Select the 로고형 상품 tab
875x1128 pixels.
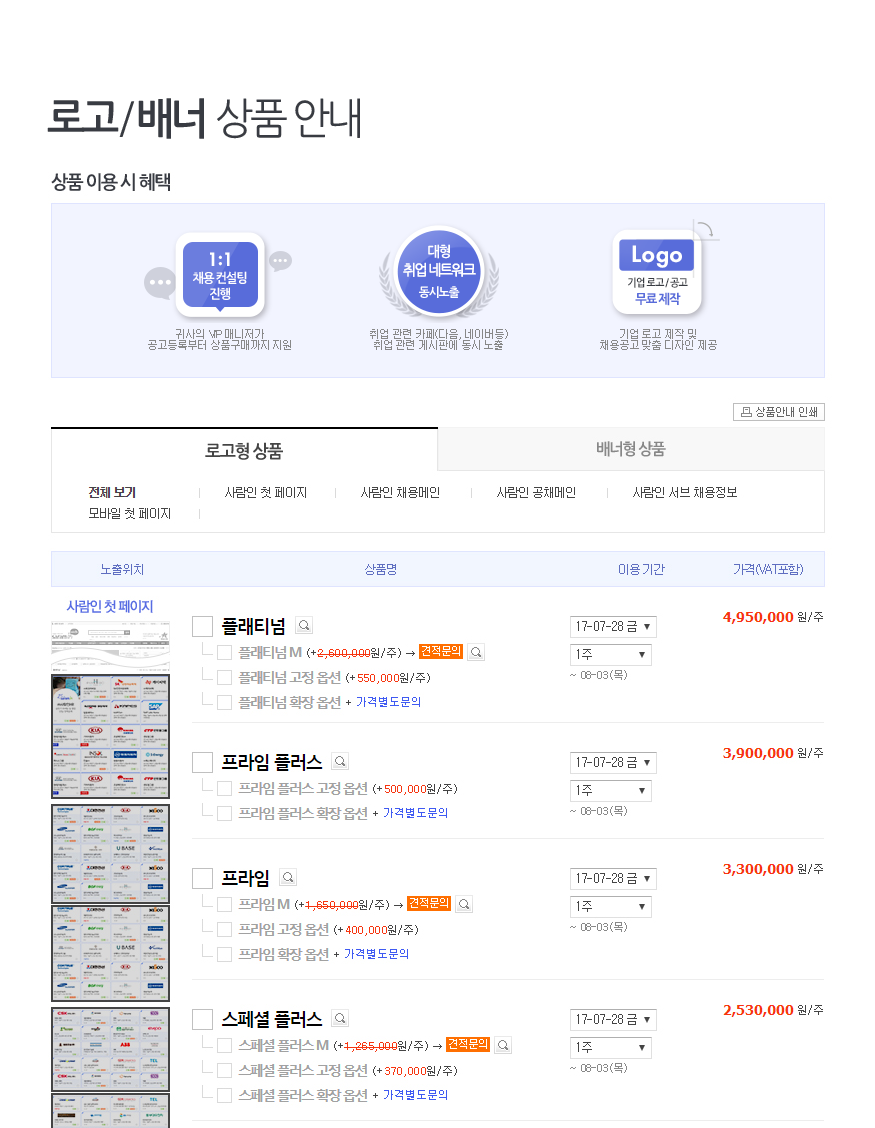244,451
